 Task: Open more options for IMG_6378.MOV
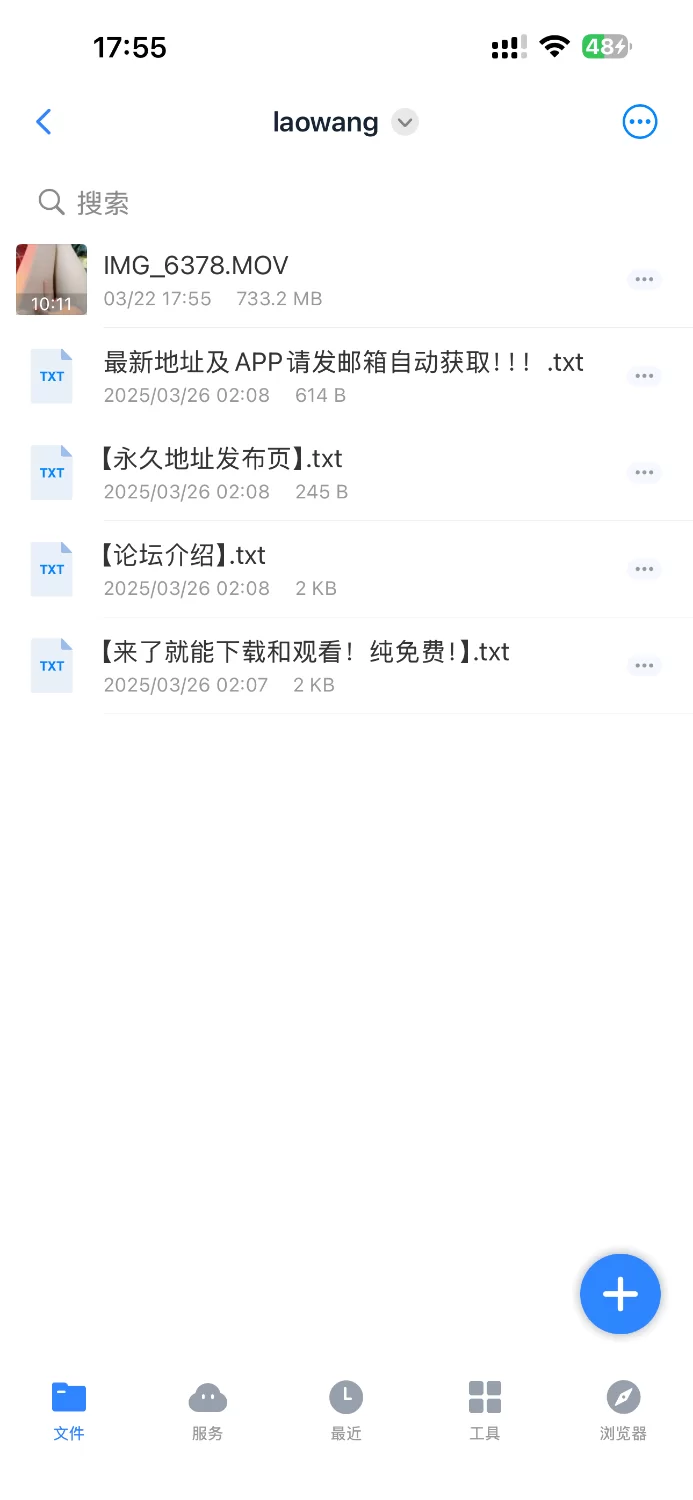pyautogui.click(x=644, y=280)
